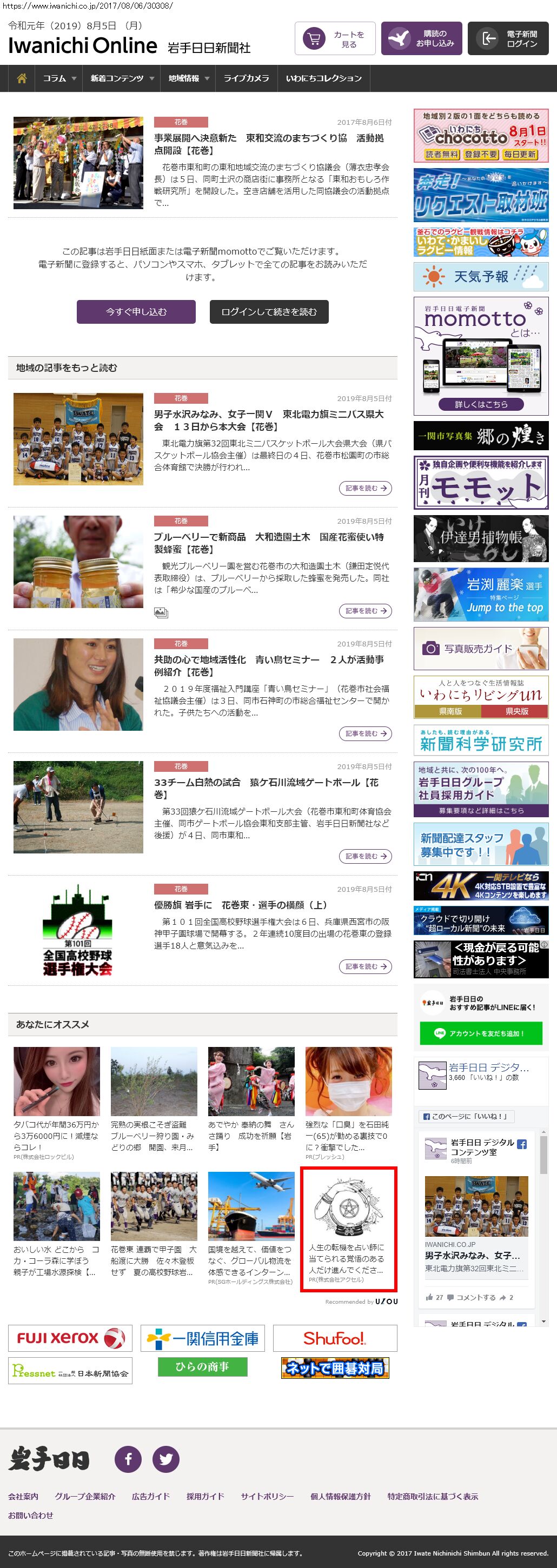The height and width of the screenshot is (1568, 557).
Task: Expand the 新着コンテンツ menu
Action: [x=121, y=78]
